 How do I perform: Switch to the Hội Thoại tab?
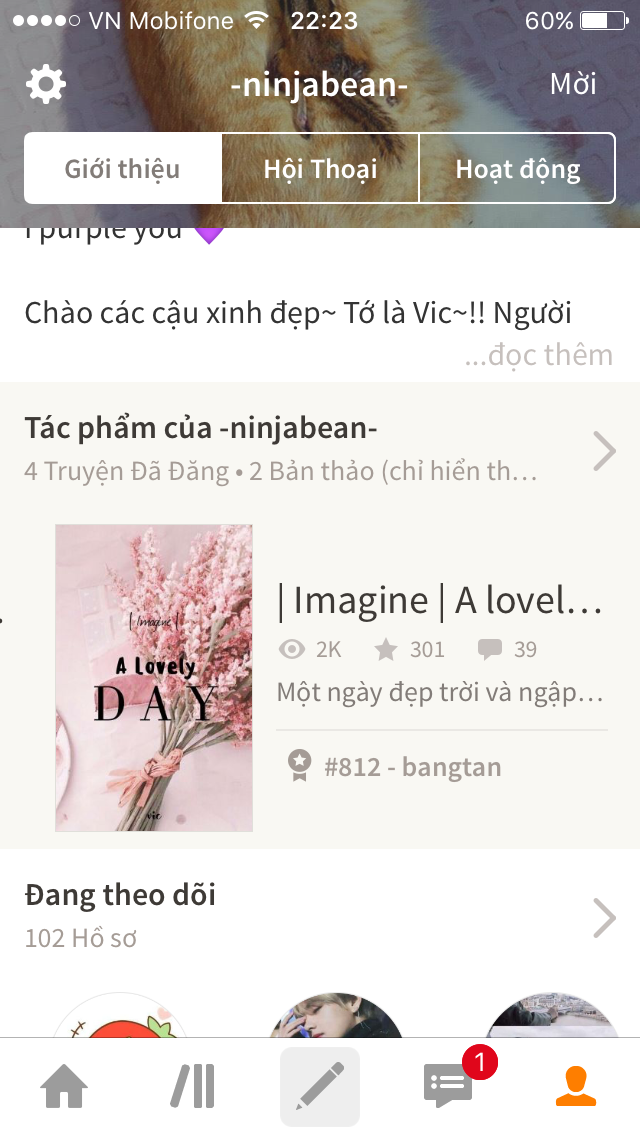(320, 168)
